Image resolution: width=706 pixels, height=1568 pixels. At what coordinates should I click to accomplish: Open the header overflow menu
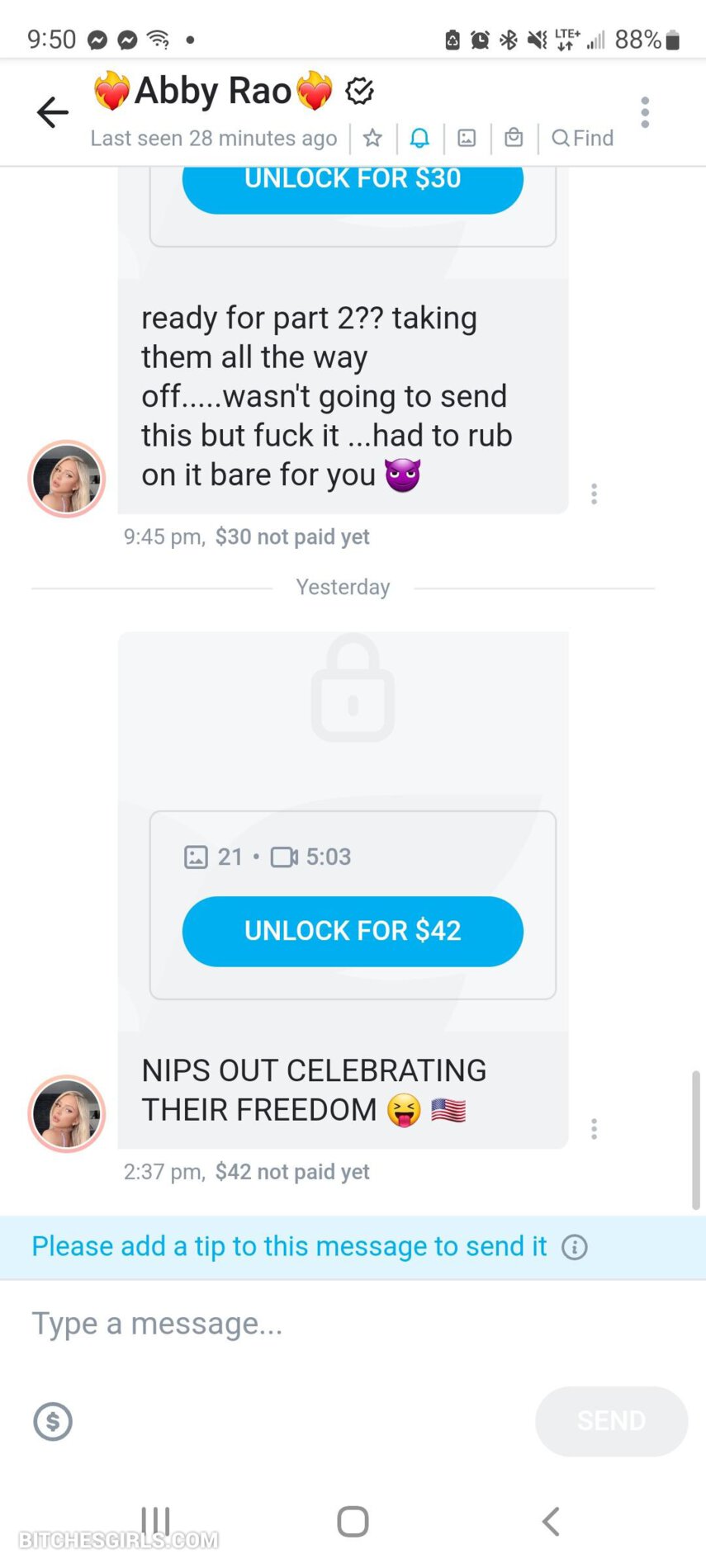[645, 112]
